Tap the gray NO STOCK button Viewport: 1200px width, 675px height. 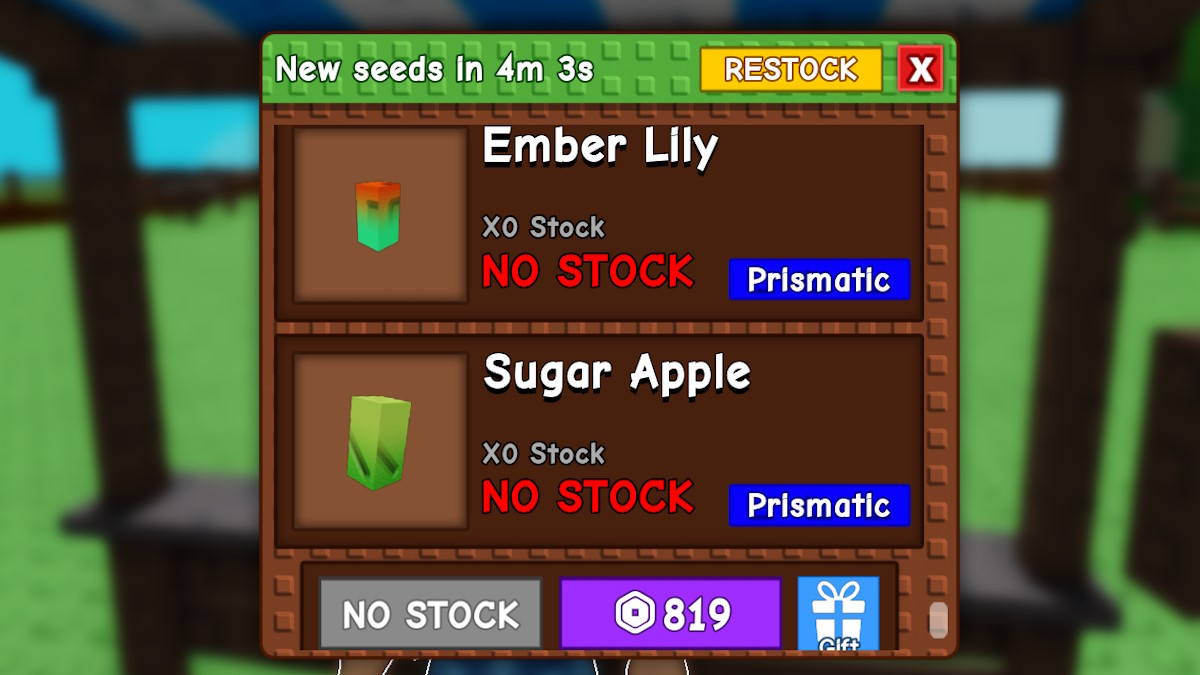pos(430,614)
